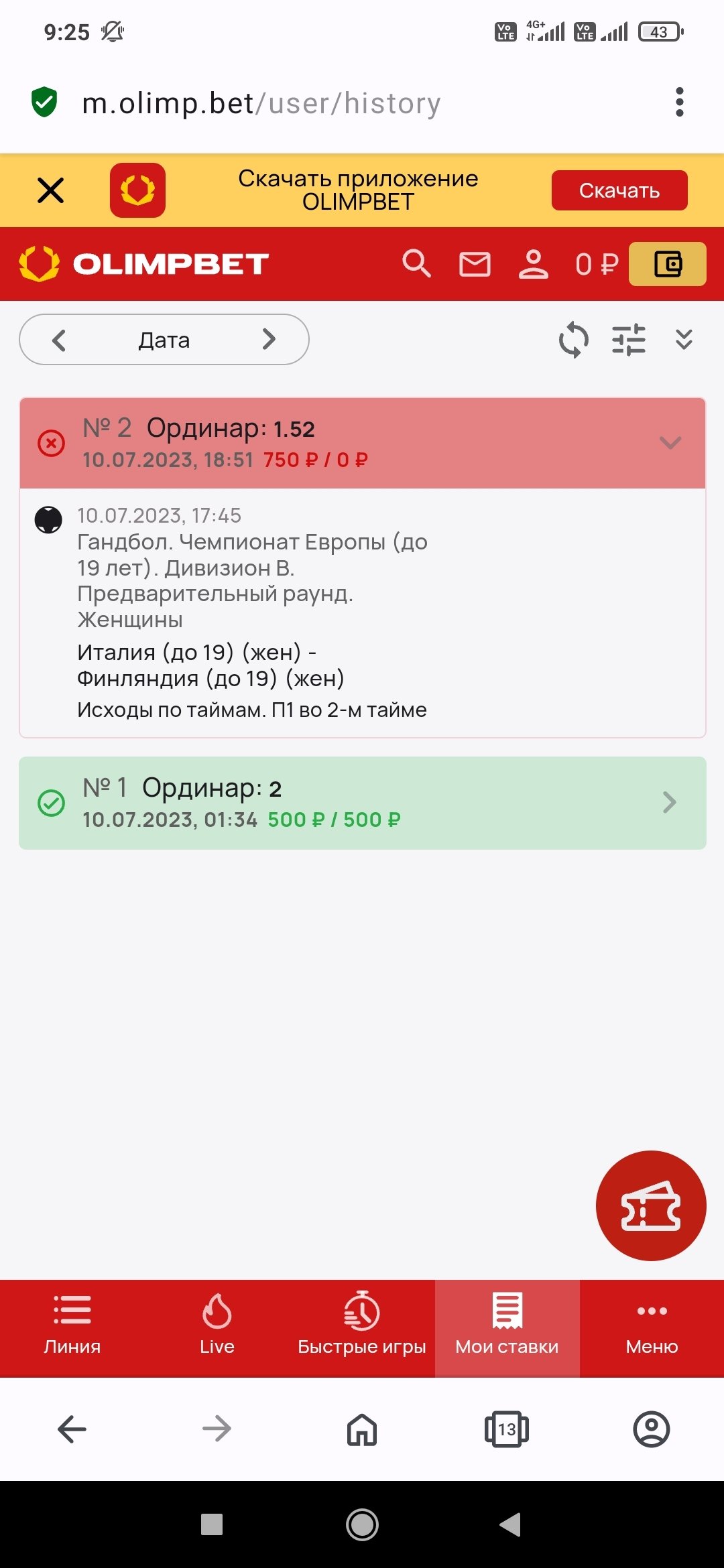This screenshot has height=1568, width=724.
Task: Open the search icon in header
Action: (x=416, y=263)
